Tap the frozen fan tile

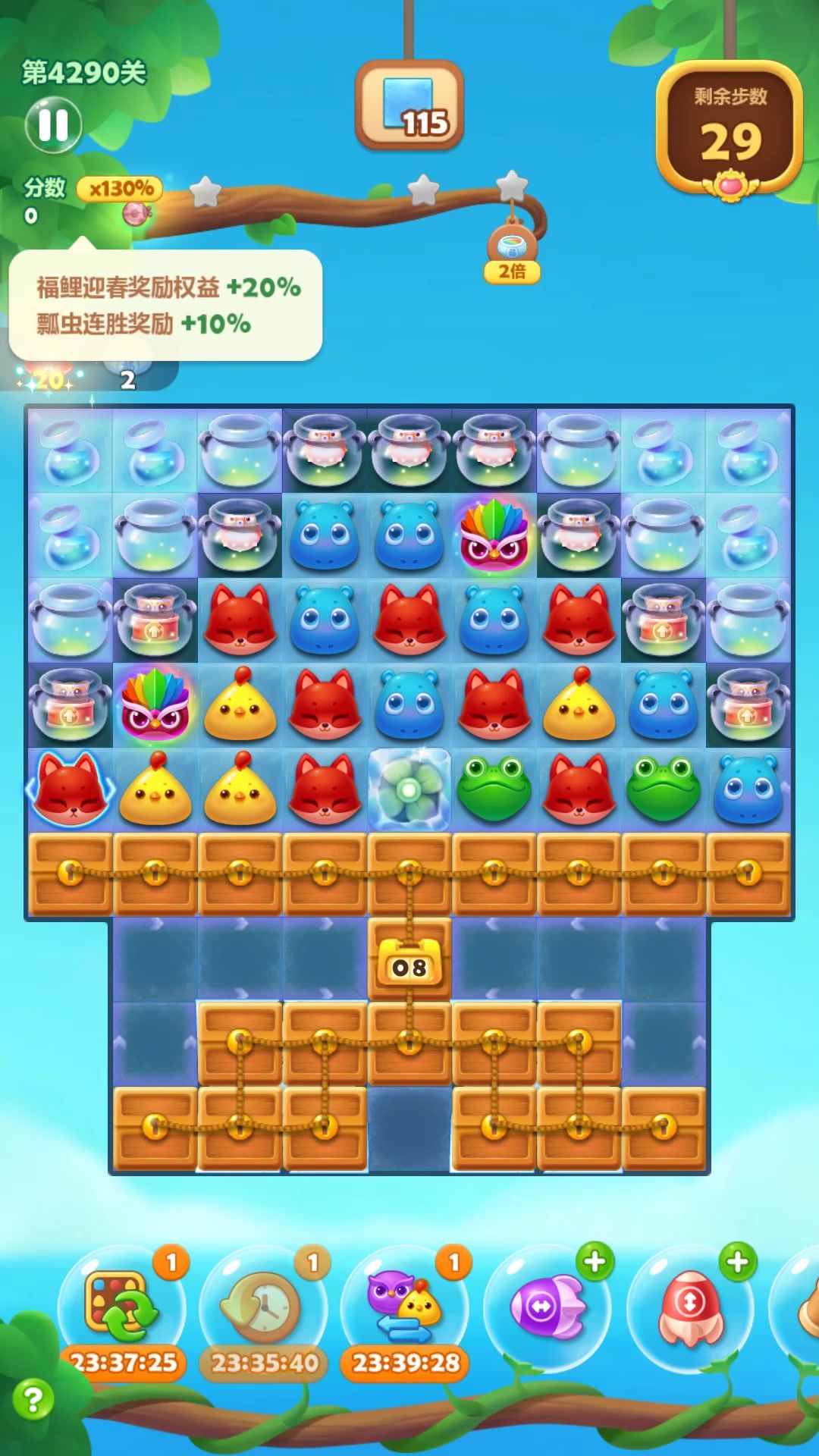409,789
